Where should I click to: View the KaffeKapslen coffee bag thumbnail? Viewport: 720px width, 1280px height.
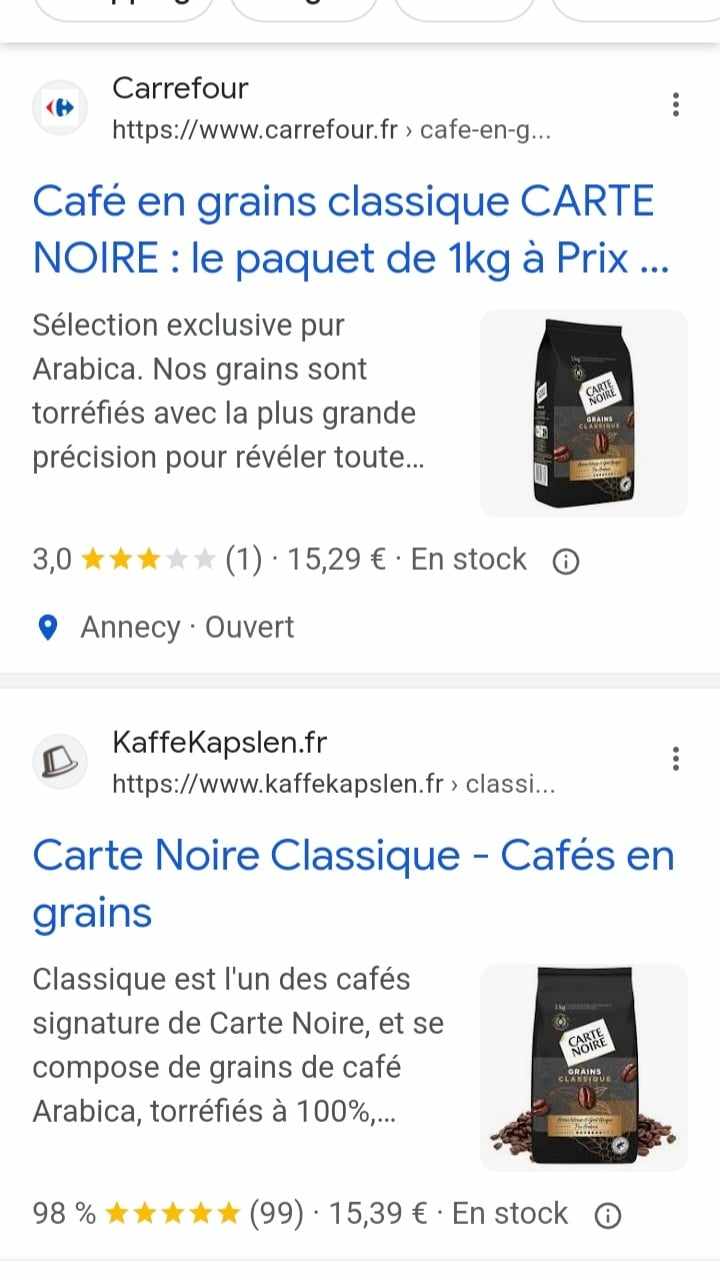584,1068
